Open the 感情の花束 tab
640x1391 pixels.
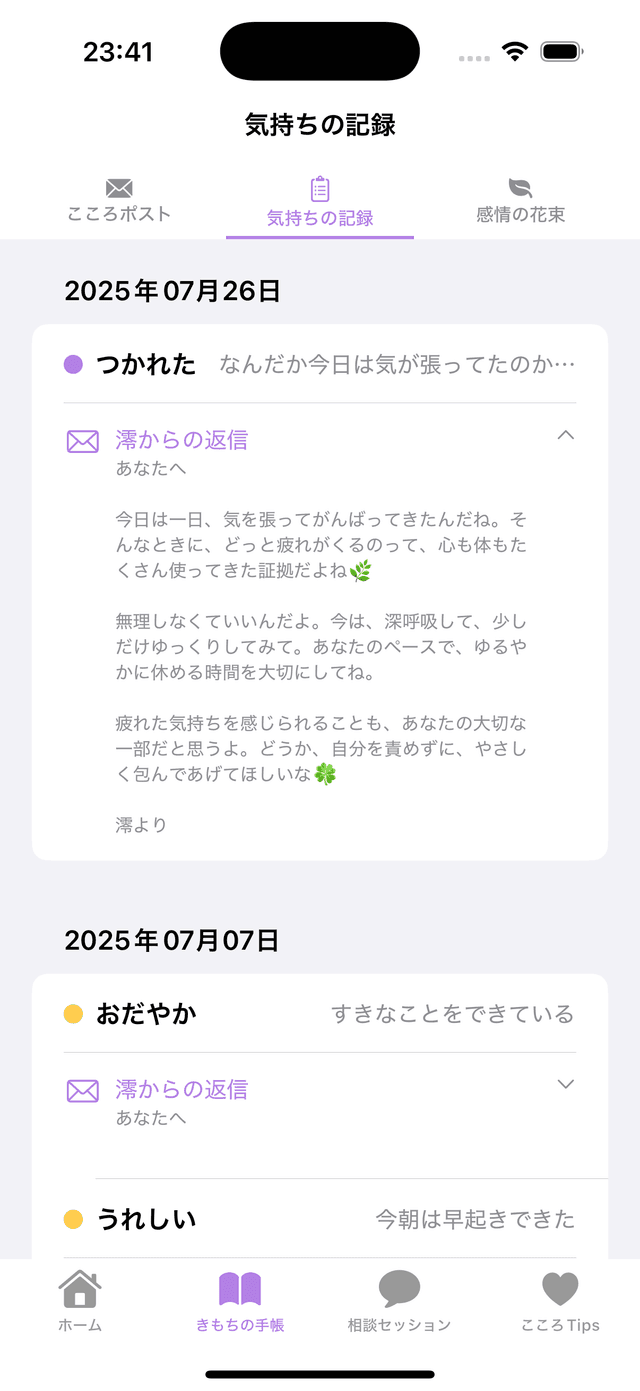[x=520, y=201]
